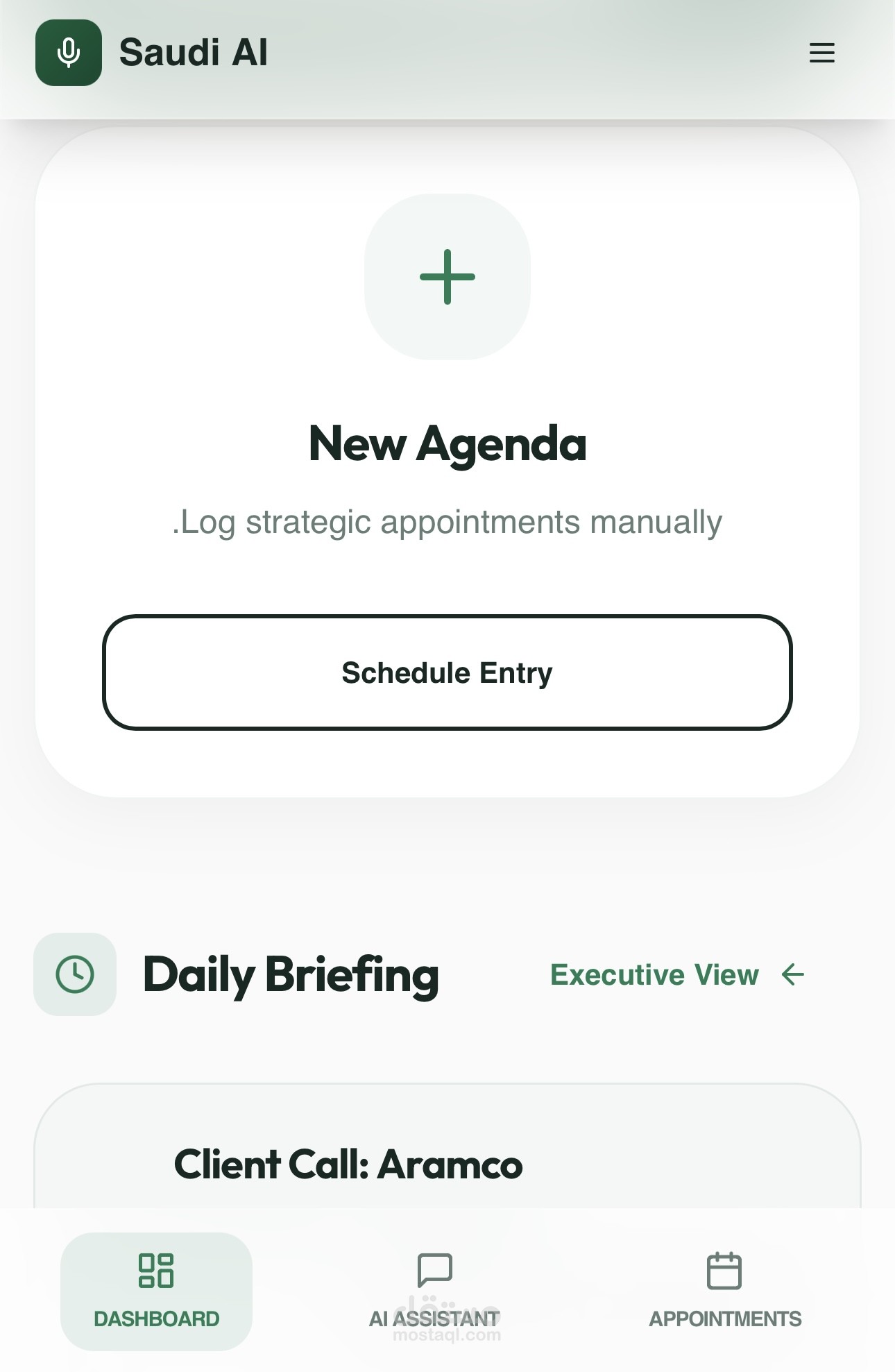Go to the Appointments tab

pyautogui.click(x=724, y=1290)
